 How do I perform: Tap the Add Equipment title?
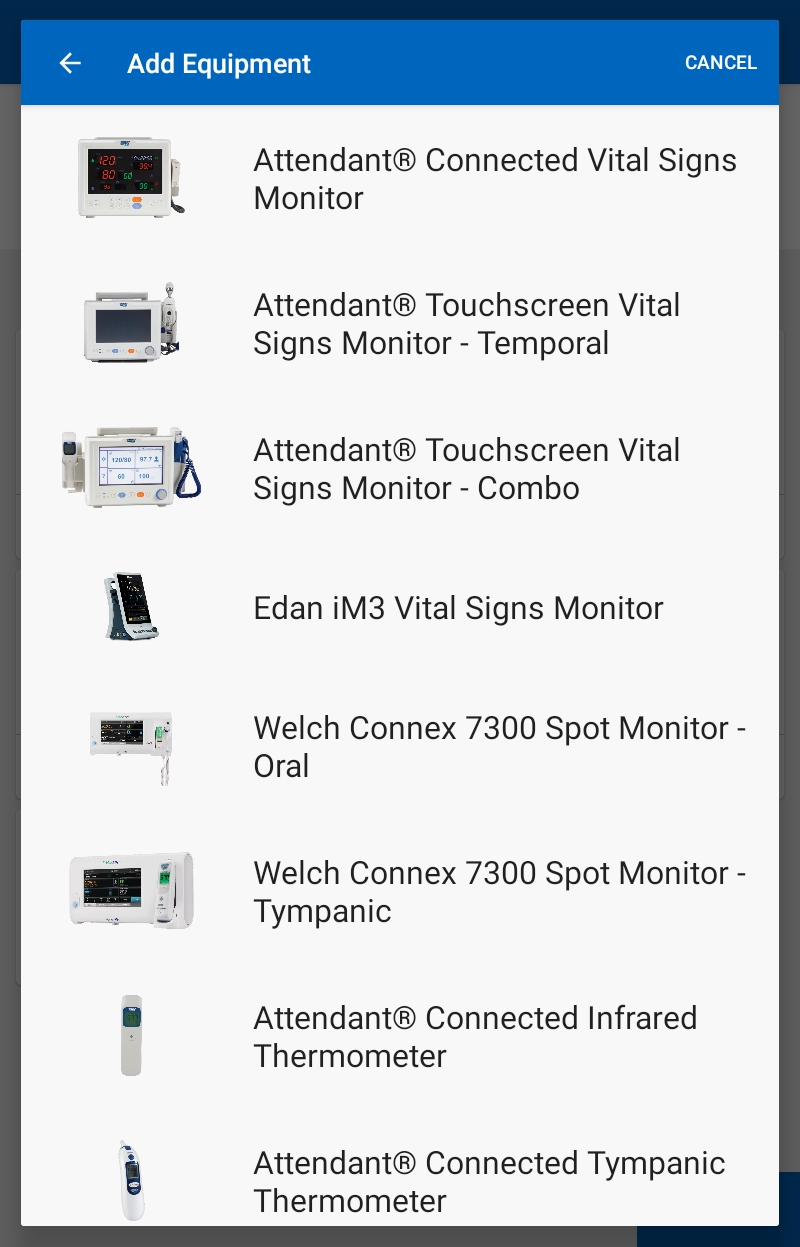point(219,63)
